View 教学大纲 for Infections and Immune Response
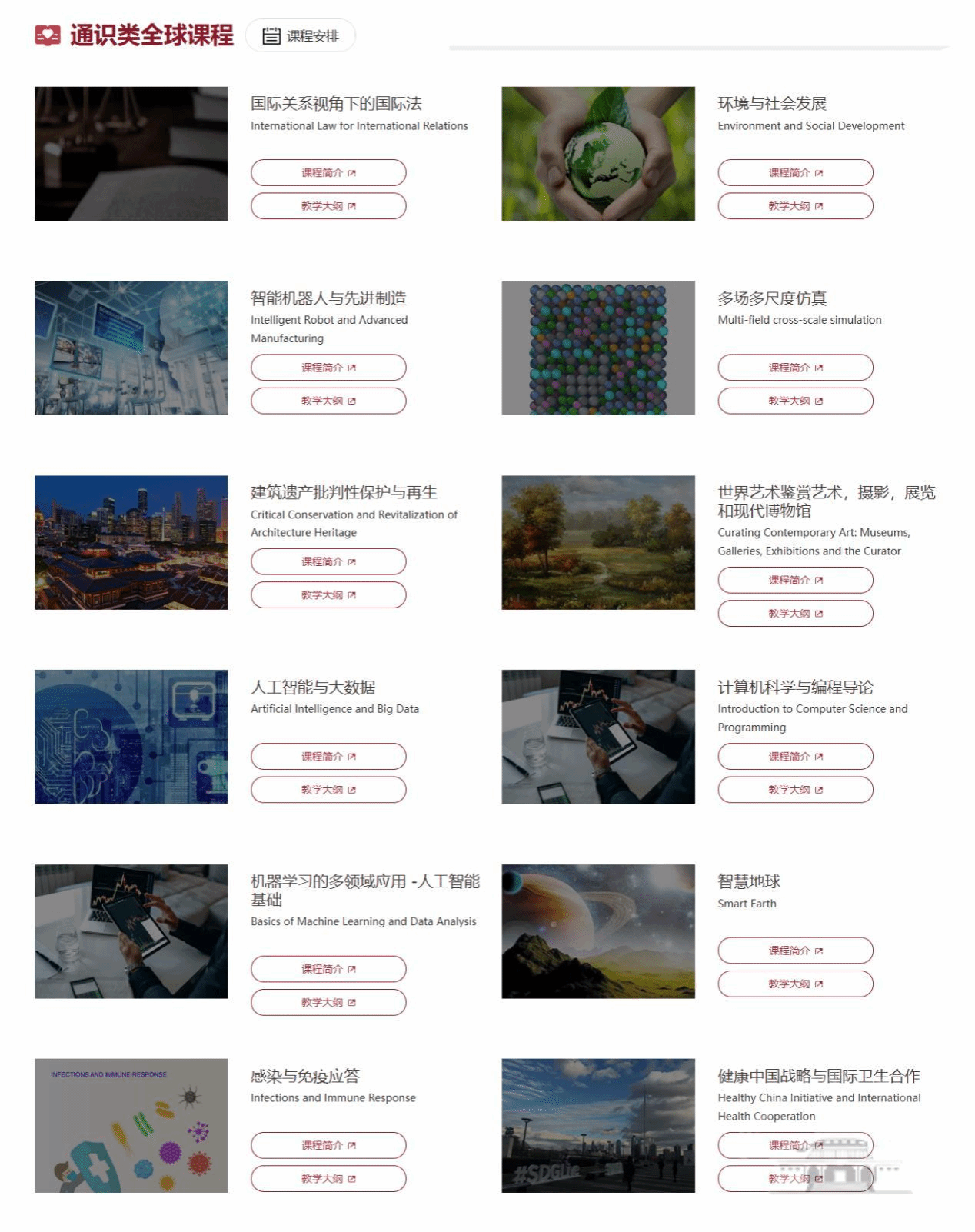Screen dimensions: 975x1232 point(328,1178)
